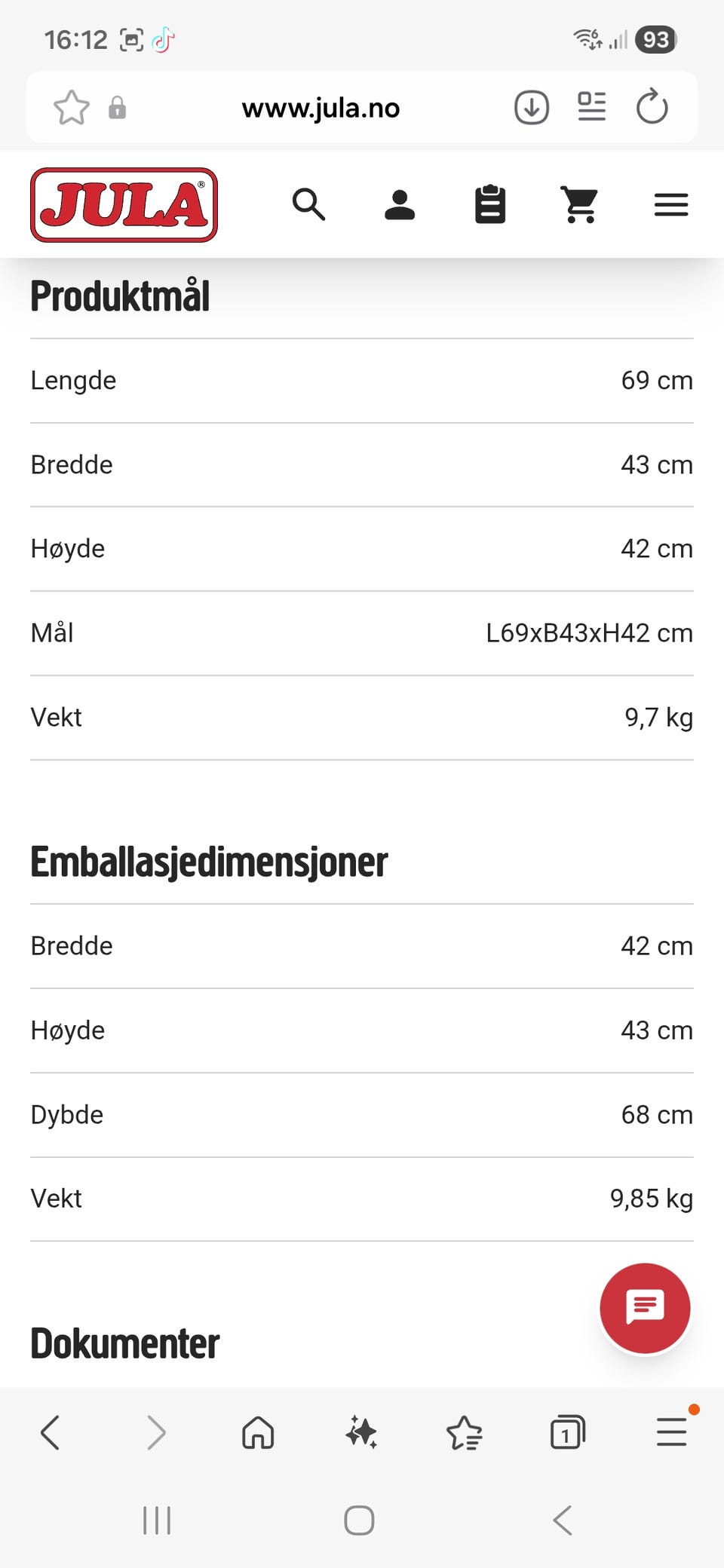Viewport: 724px width, 1568px height.
Task: Open the Jula search function
Action: pyautogui.click(x=309, y=204)
